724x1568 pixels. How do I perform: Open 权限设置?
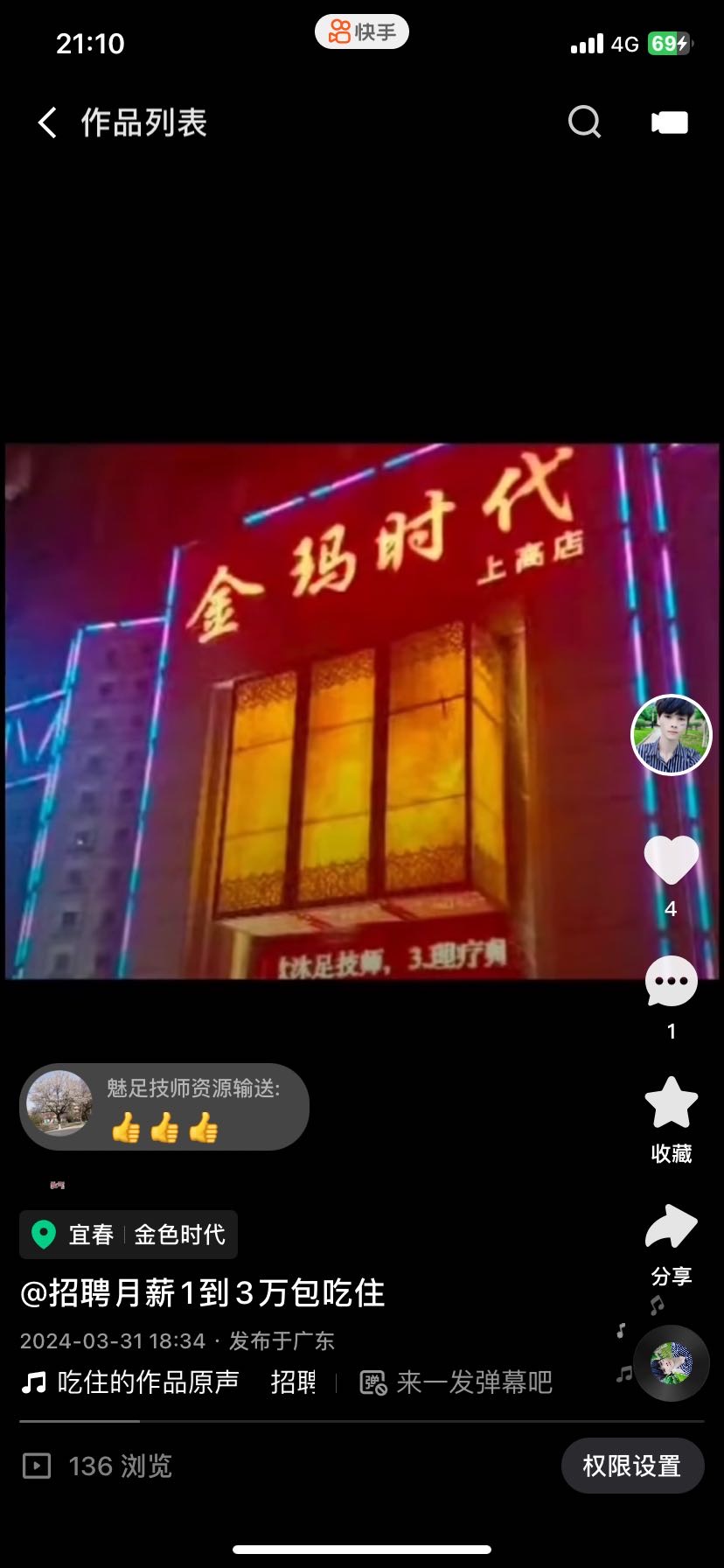(x=632, y=1466)
